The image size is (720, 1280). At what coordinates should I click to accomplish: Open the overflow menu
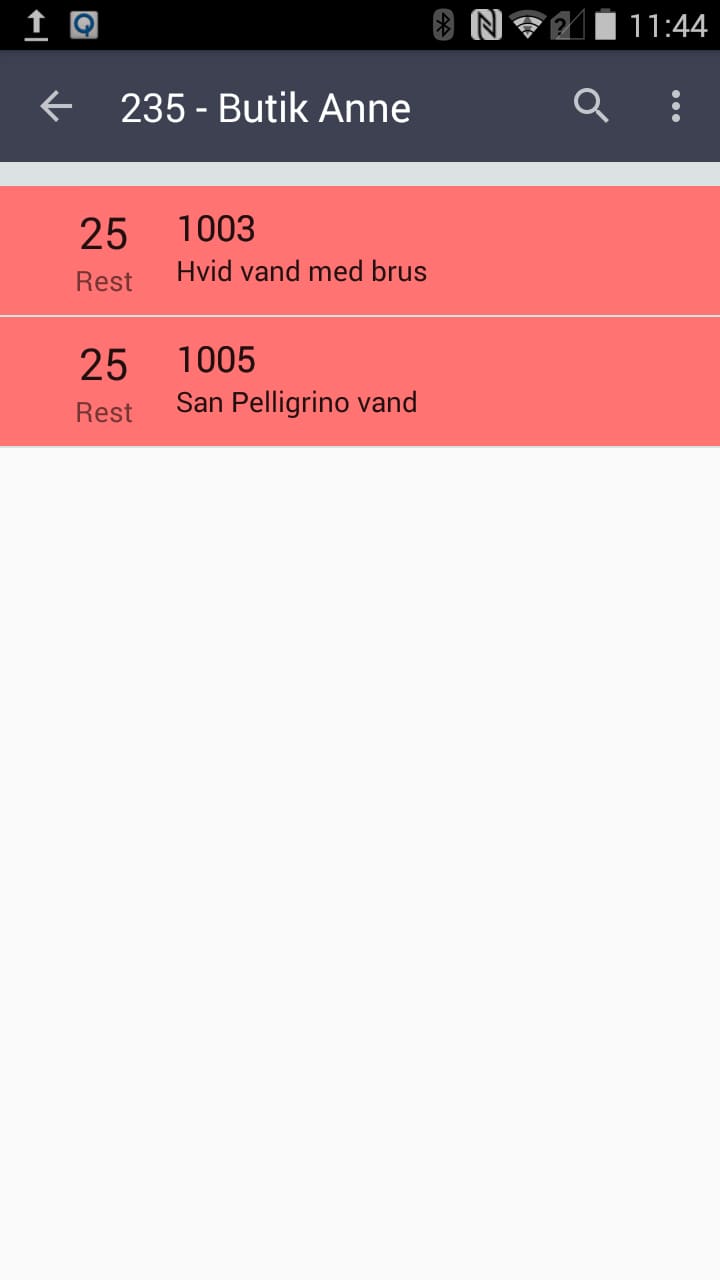676,106
